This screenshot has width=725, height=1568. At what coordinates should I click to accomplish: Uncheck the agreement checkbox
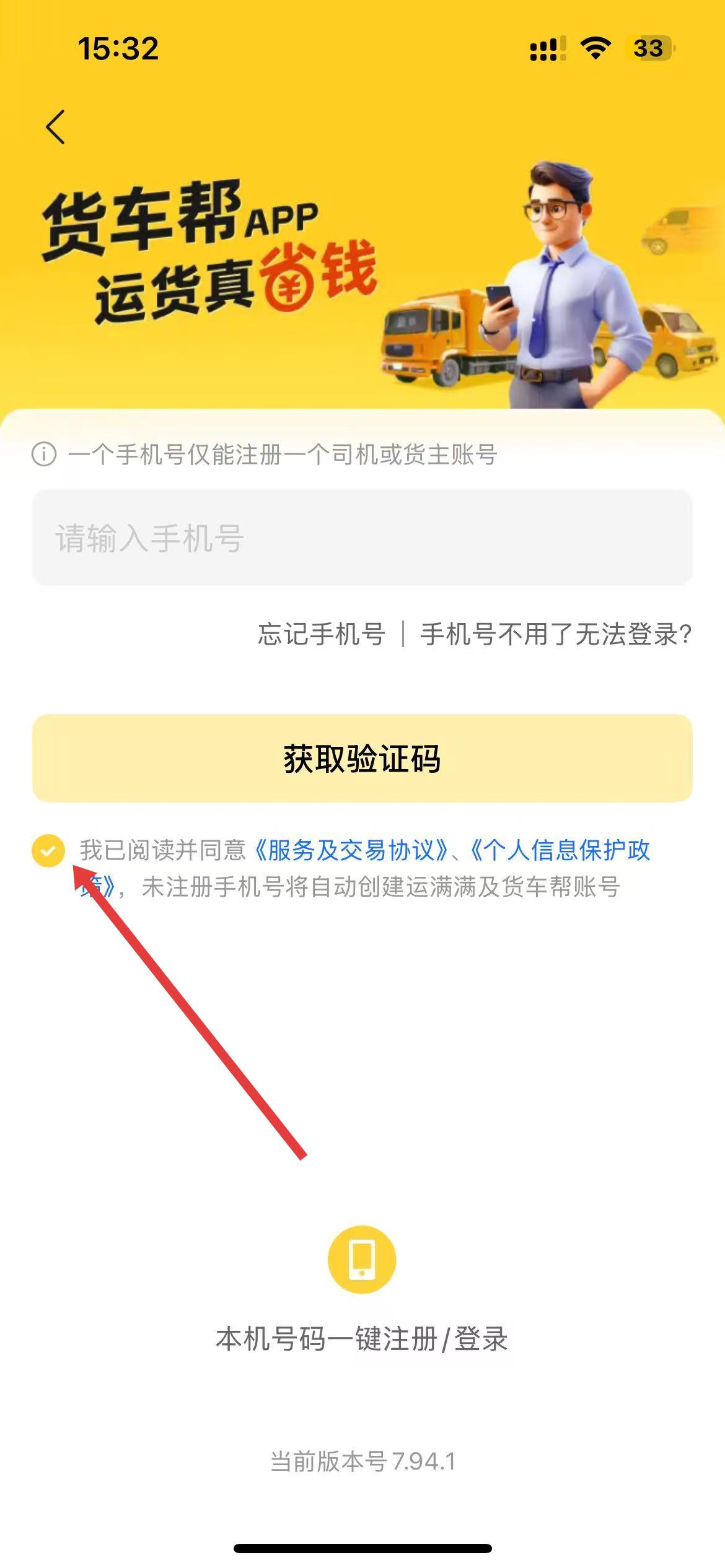point(48,851)
